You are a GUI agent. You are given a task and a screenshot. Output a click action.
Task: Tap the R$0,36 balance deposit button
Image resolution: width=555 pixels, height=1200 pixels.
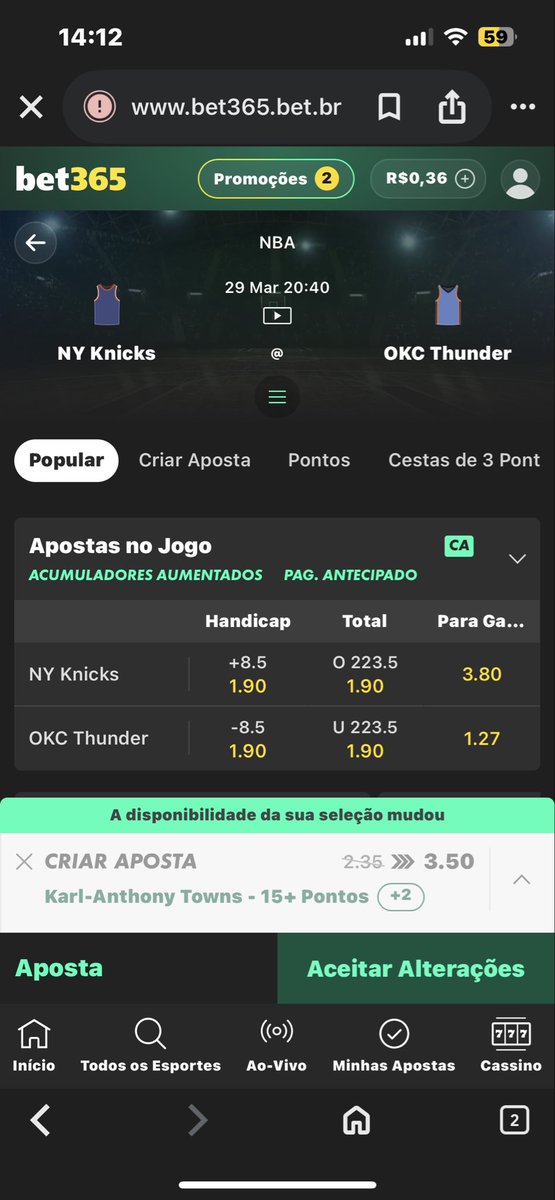[x=428, y=179]
